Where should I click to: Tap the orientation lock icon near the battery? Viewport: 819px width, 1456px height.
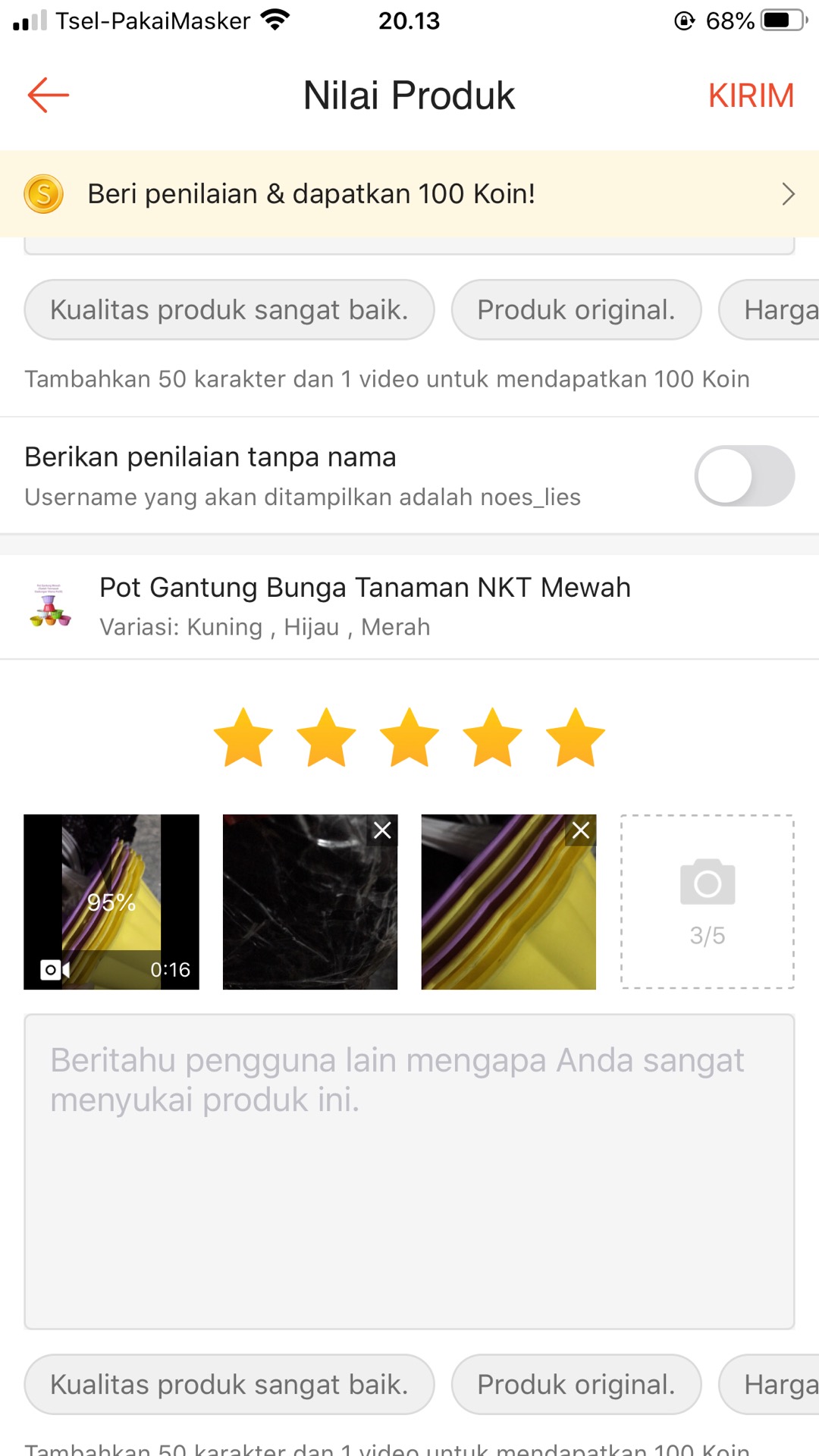pyautogui.click(x=685, y=20)
